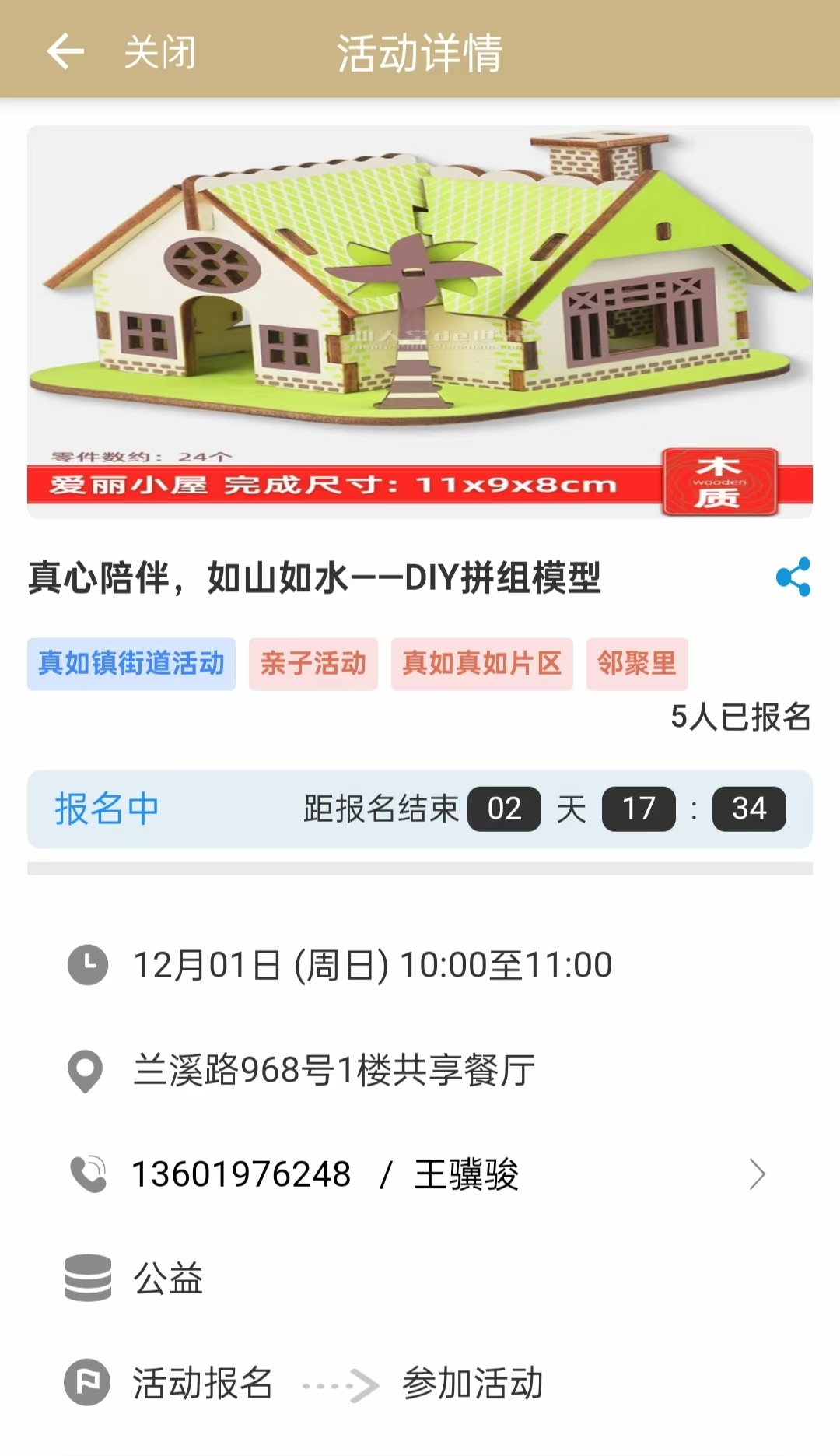Image resolution: width=840 pixels, height=1456 pixels.
Task: Select the 亲子活动 tag
Action: point(313,664)
